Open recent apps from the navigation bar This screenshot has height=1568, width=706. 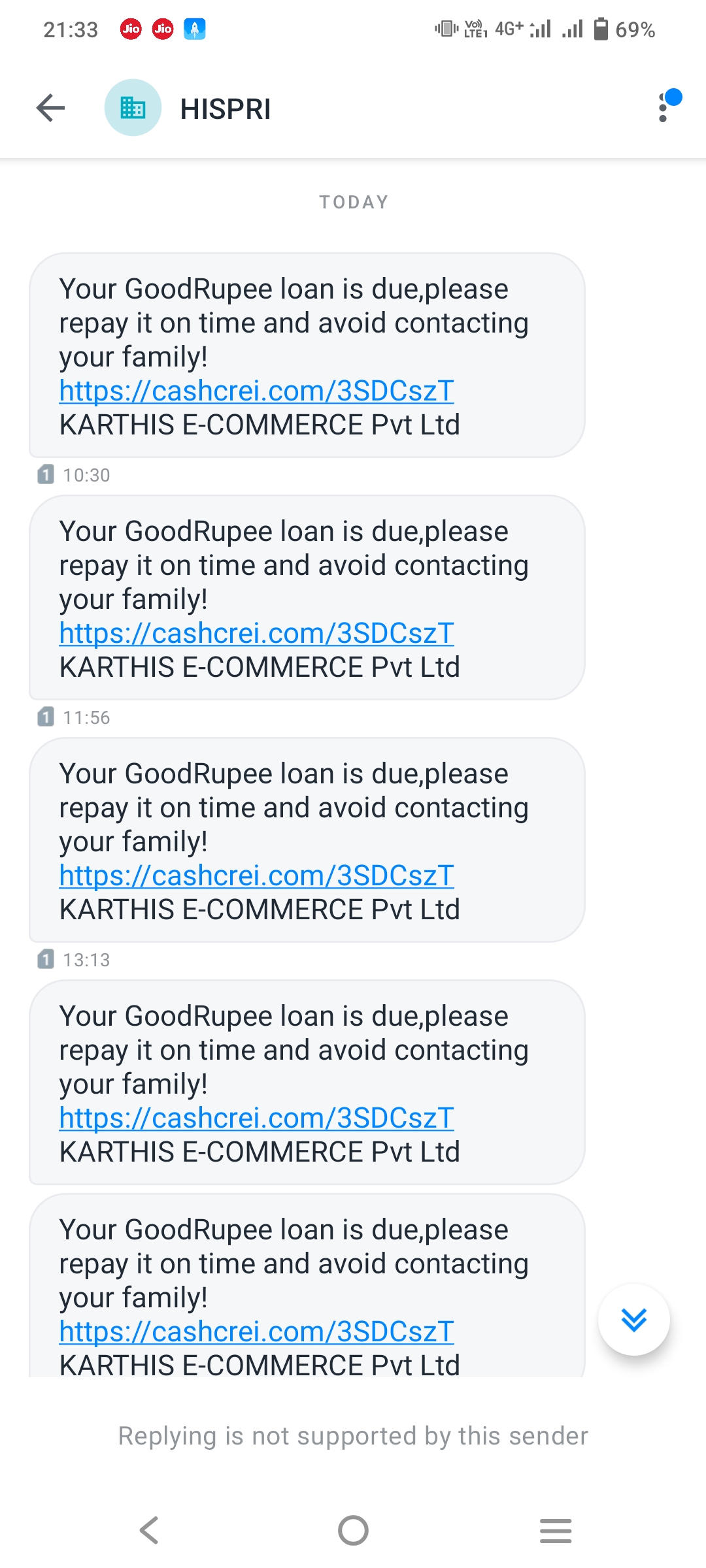tap(556, 1530)
